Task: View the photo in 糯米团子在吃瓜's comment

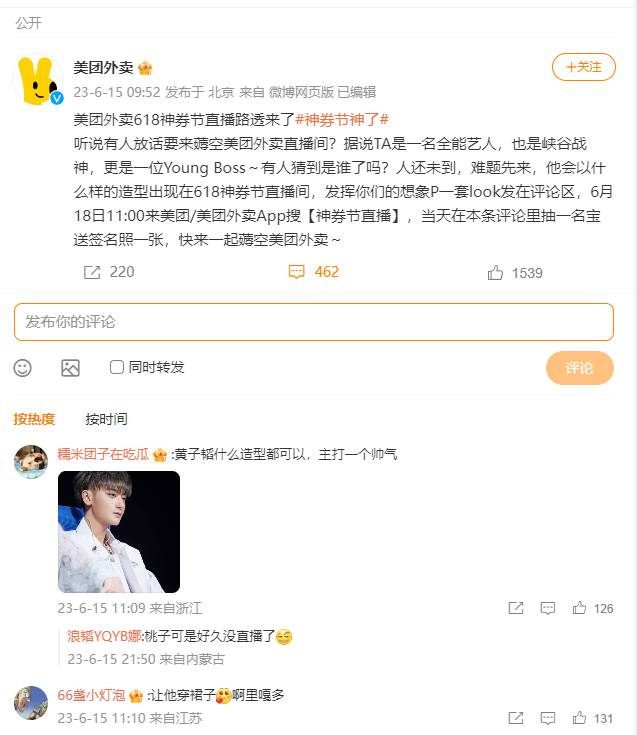Action: click(x=119, y=532)
